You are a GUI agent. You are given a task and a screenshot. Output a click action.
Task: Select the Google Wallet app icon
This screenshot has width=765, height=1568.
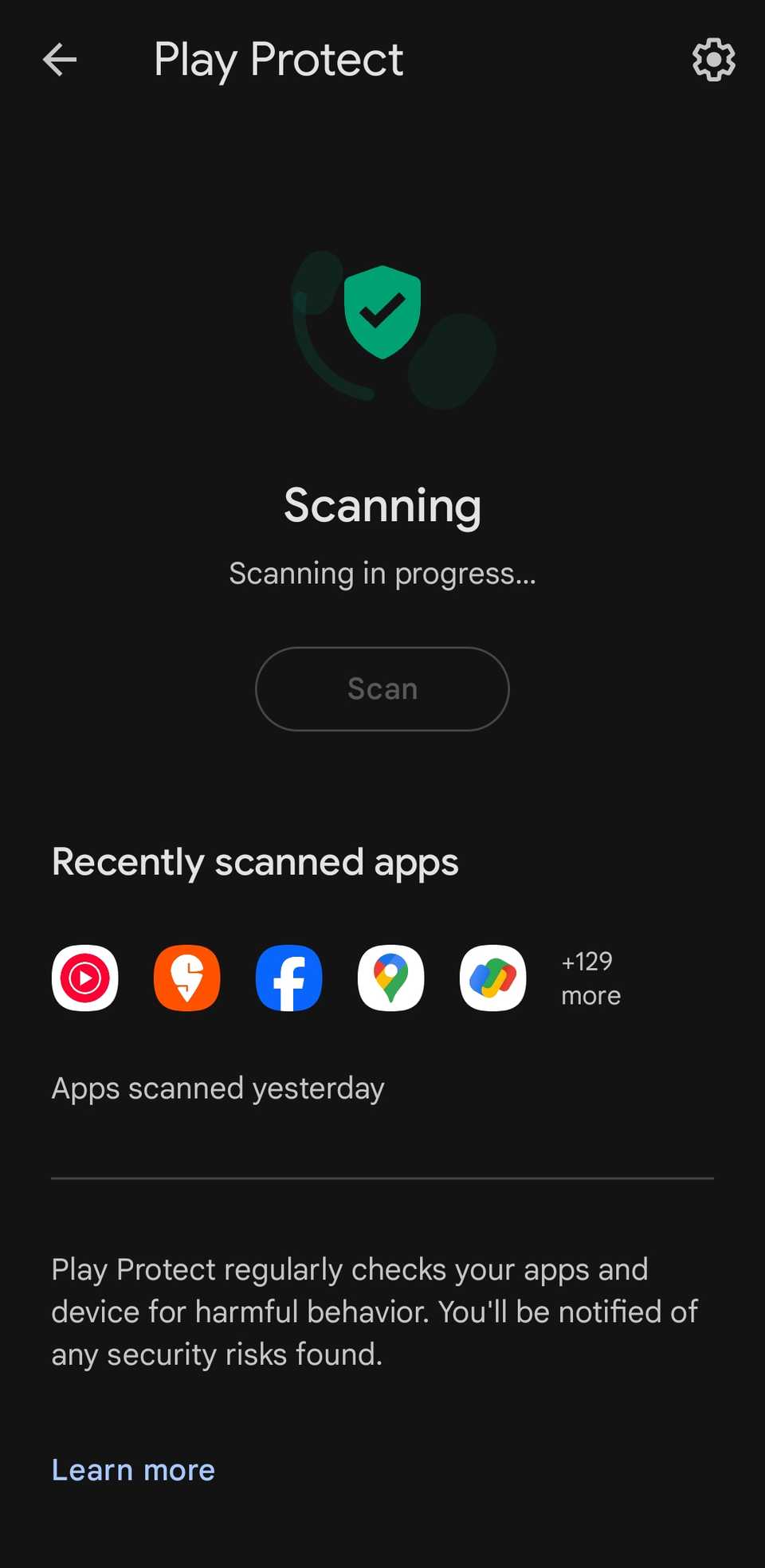tap(492, 978)
